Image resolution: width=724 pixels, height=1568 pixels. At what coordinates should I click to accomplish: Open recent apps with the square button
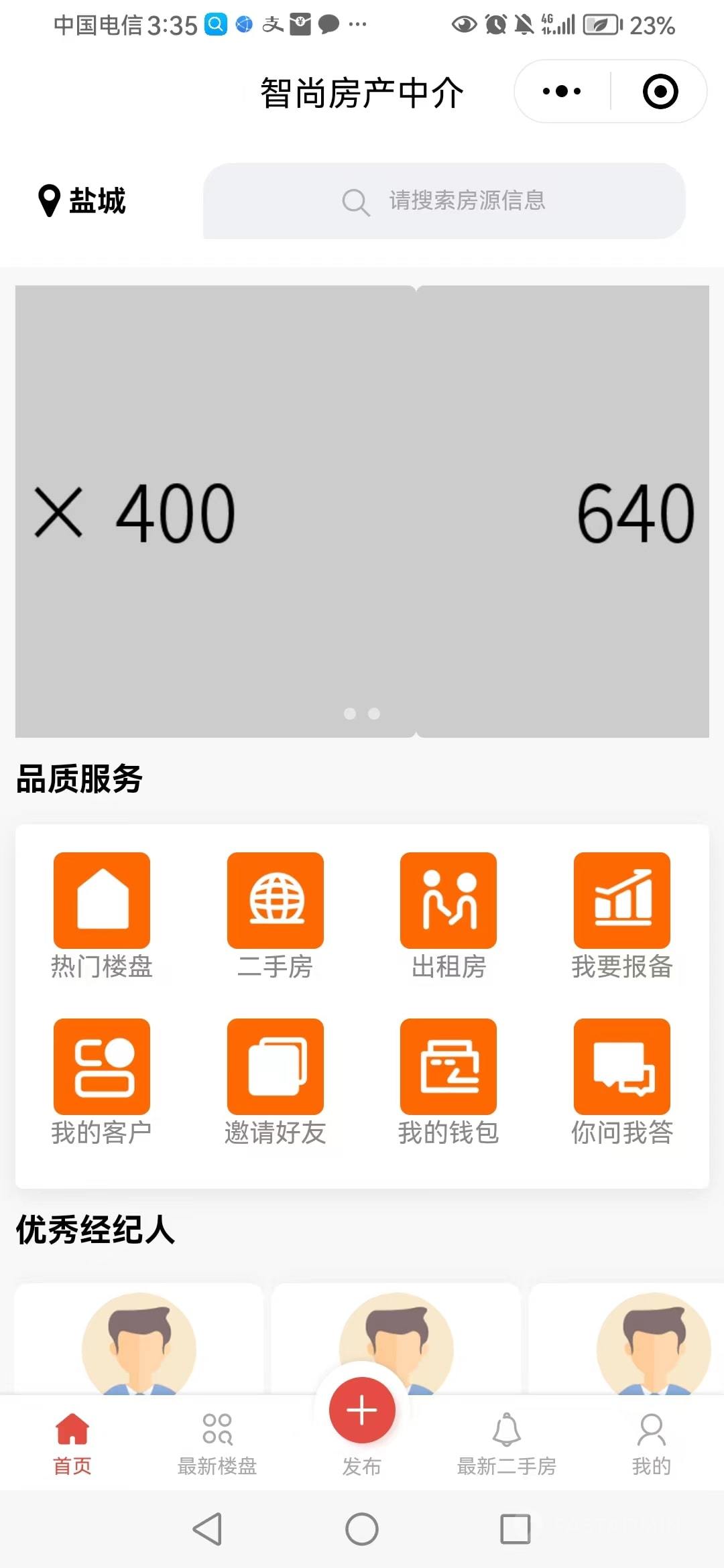point(516,1529)
